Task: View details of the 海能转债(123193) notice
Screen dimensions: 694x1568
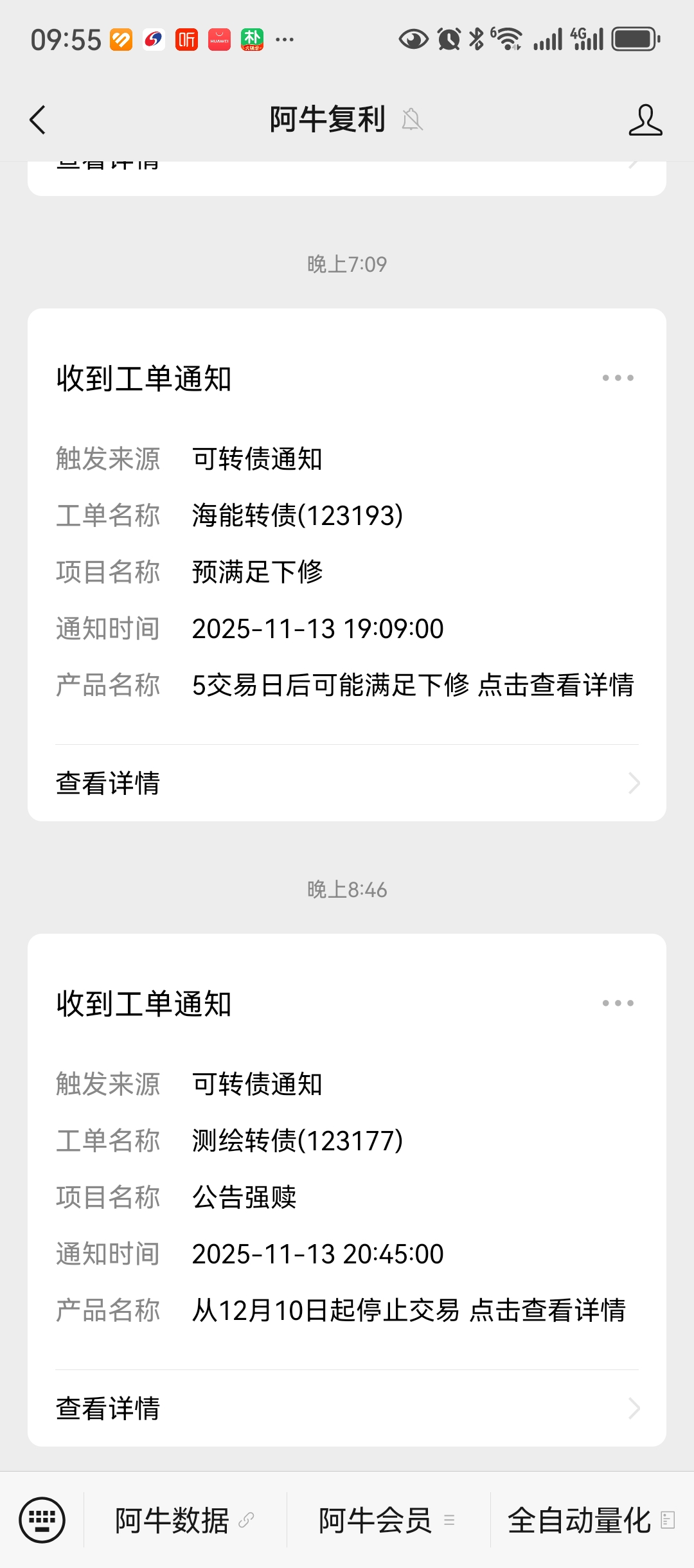Action: [347, 783]
